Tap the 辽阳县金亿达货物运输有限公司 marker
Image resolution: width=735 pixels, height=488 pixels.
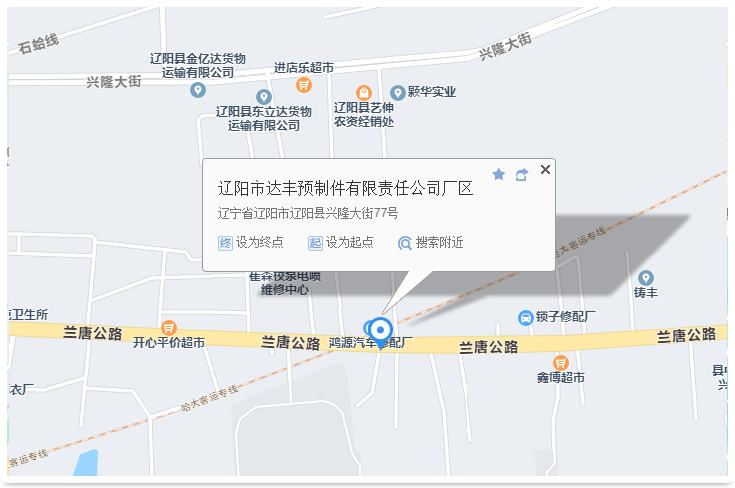pos(198,90)
